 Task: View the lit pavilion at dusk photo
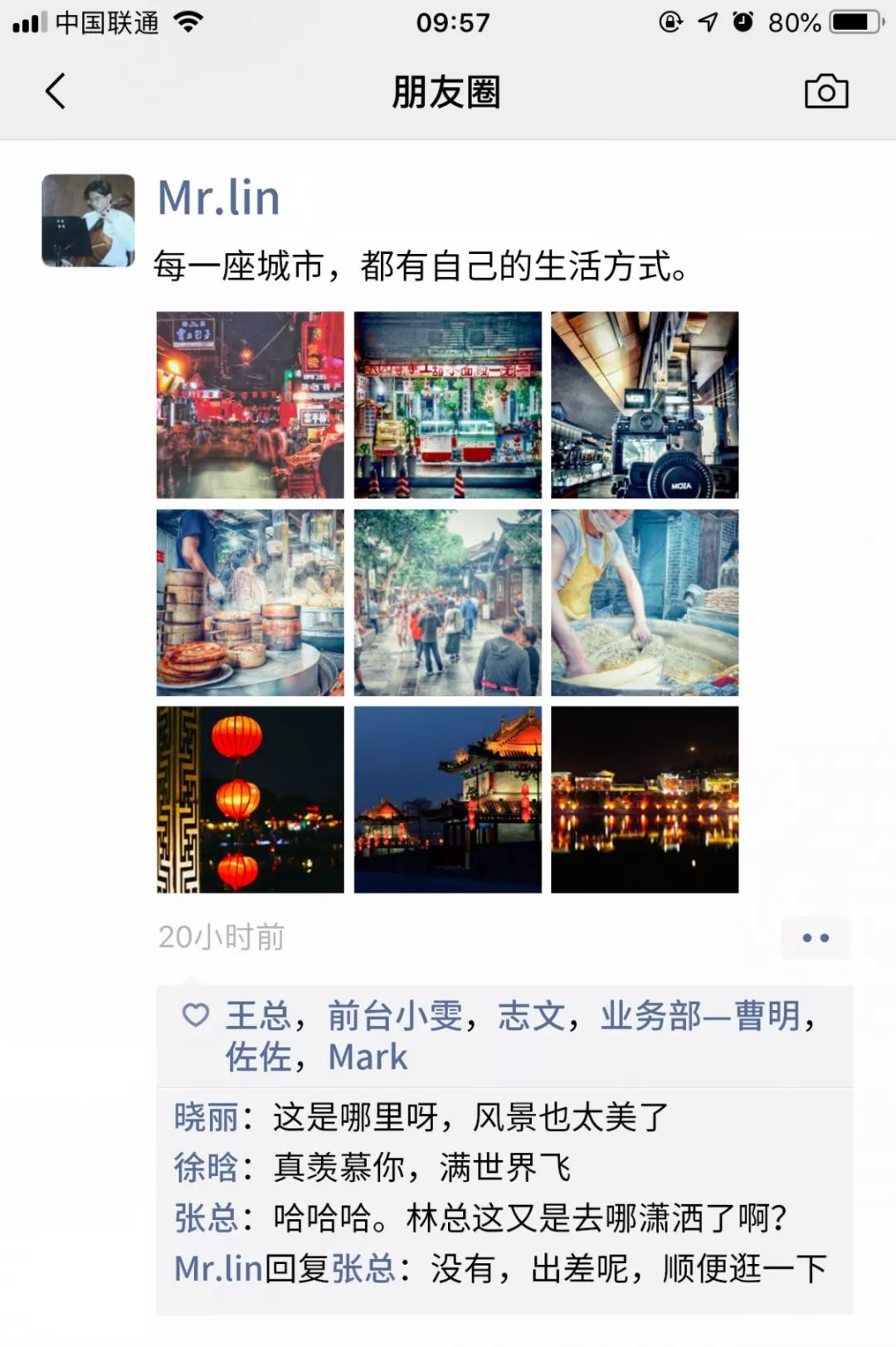pos(447,799)
